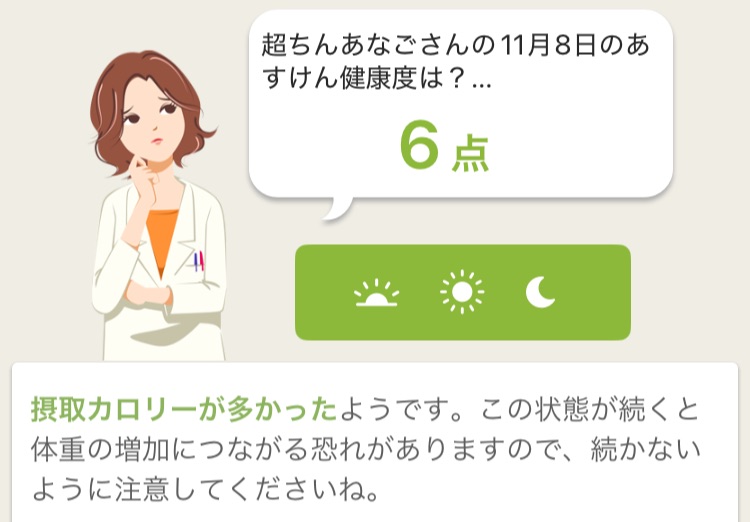Select the sunrise breakfast icon
Screen dimensions: 750x522
coord(377,293)
